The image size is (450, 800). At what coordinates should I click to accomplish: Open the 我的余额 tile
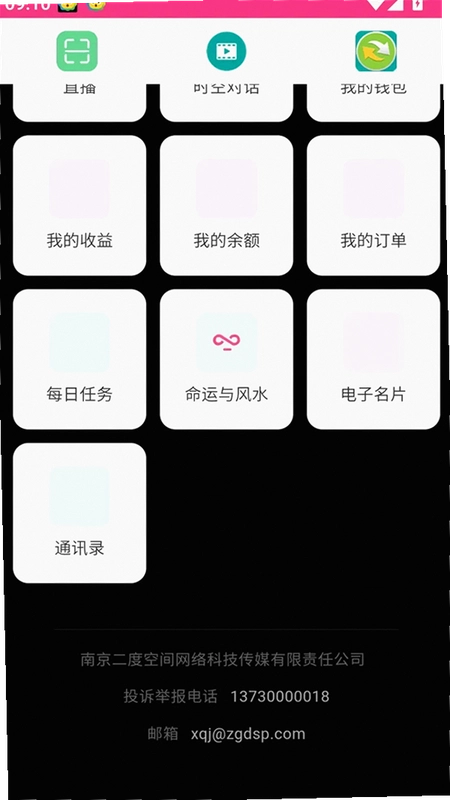(x=227, y=206)
